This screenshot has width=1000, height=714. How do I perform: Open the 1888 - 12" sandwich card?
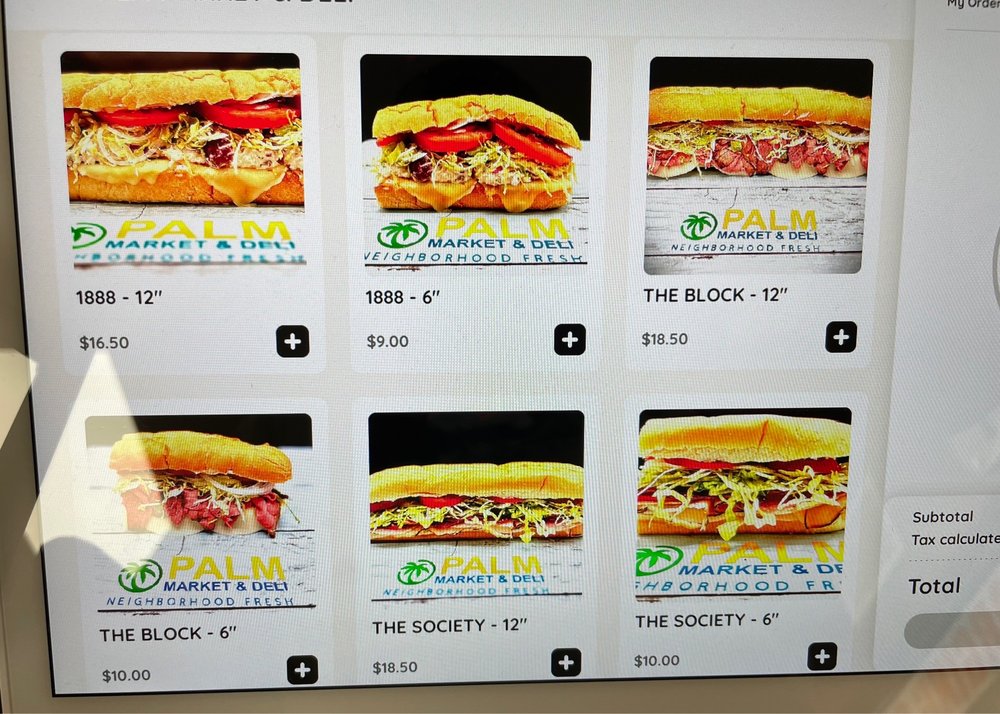(182, 160)
